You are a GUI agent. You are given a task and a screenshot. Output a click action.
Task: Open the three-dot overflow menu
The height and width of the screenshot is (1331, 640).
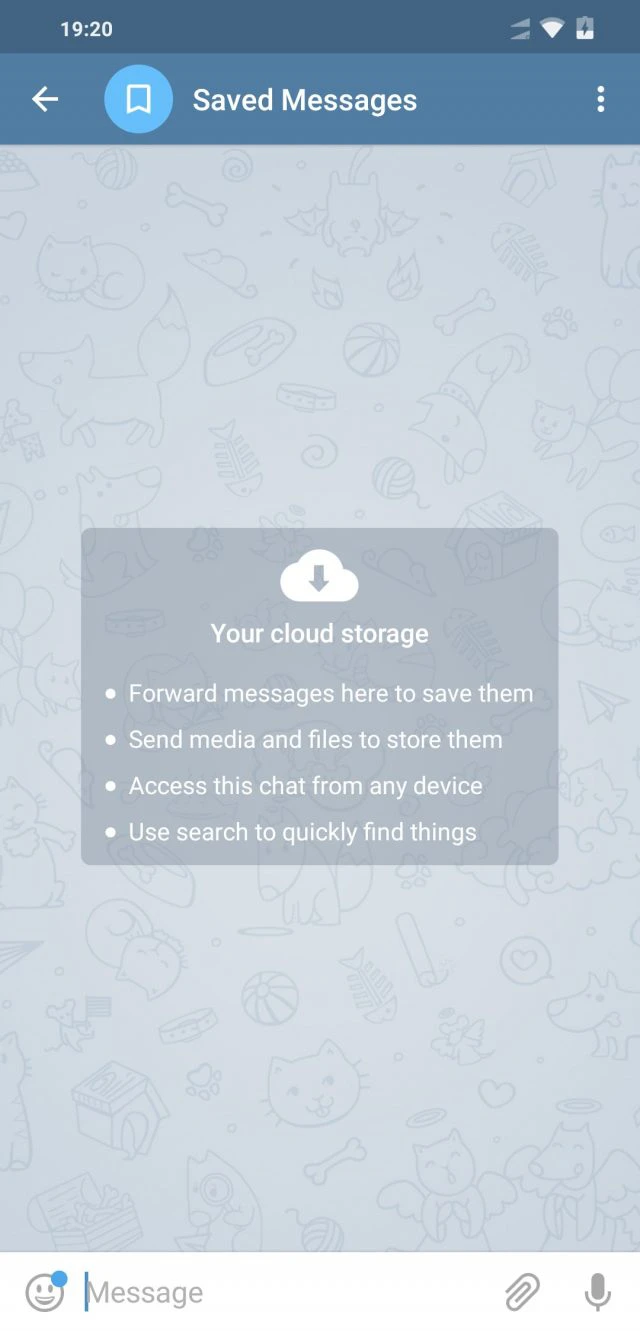(600, 99)
